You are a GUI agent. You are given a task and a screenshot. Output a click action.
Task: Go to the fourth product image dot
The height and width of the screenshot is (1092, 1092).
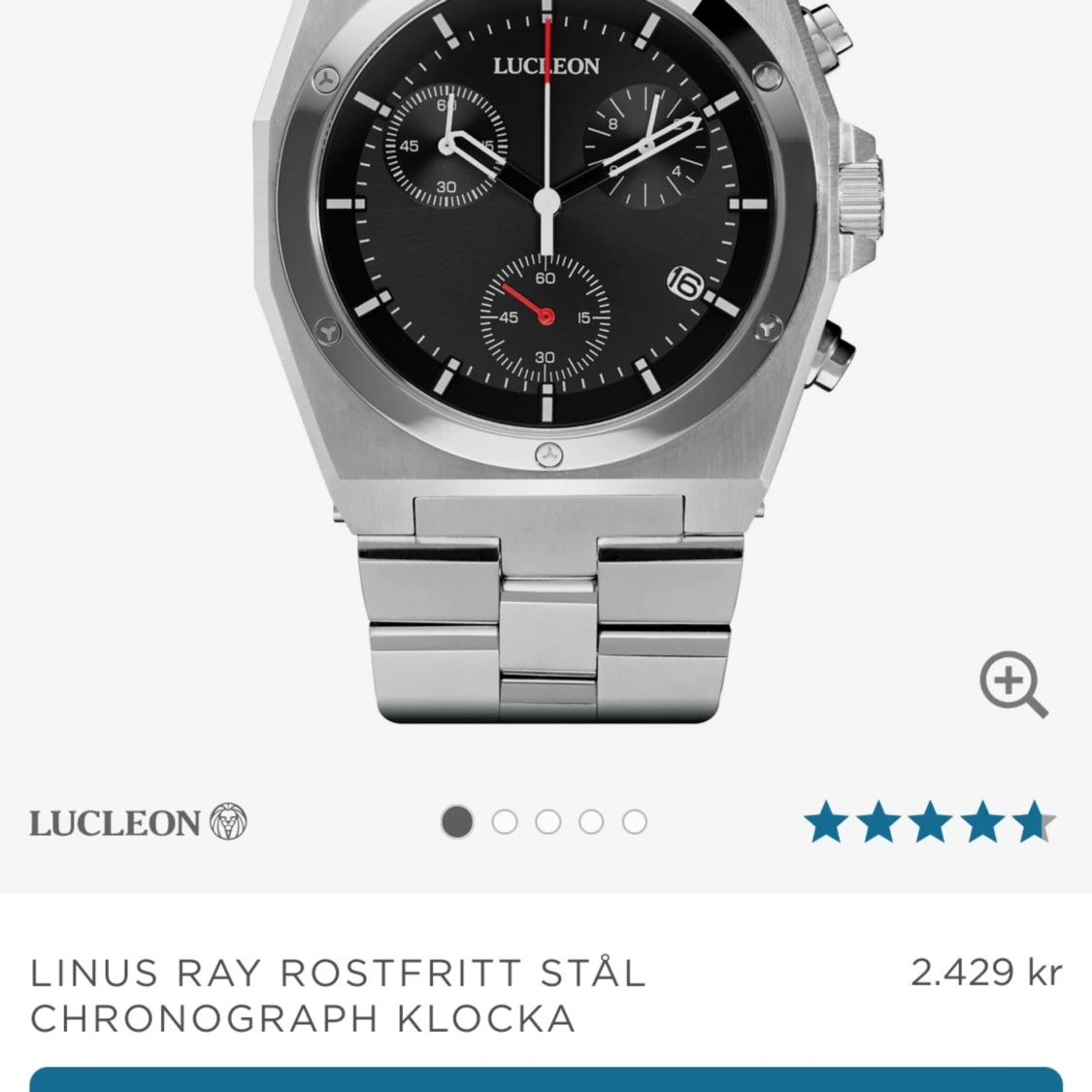pyautogui.click(x=591, y=822)
